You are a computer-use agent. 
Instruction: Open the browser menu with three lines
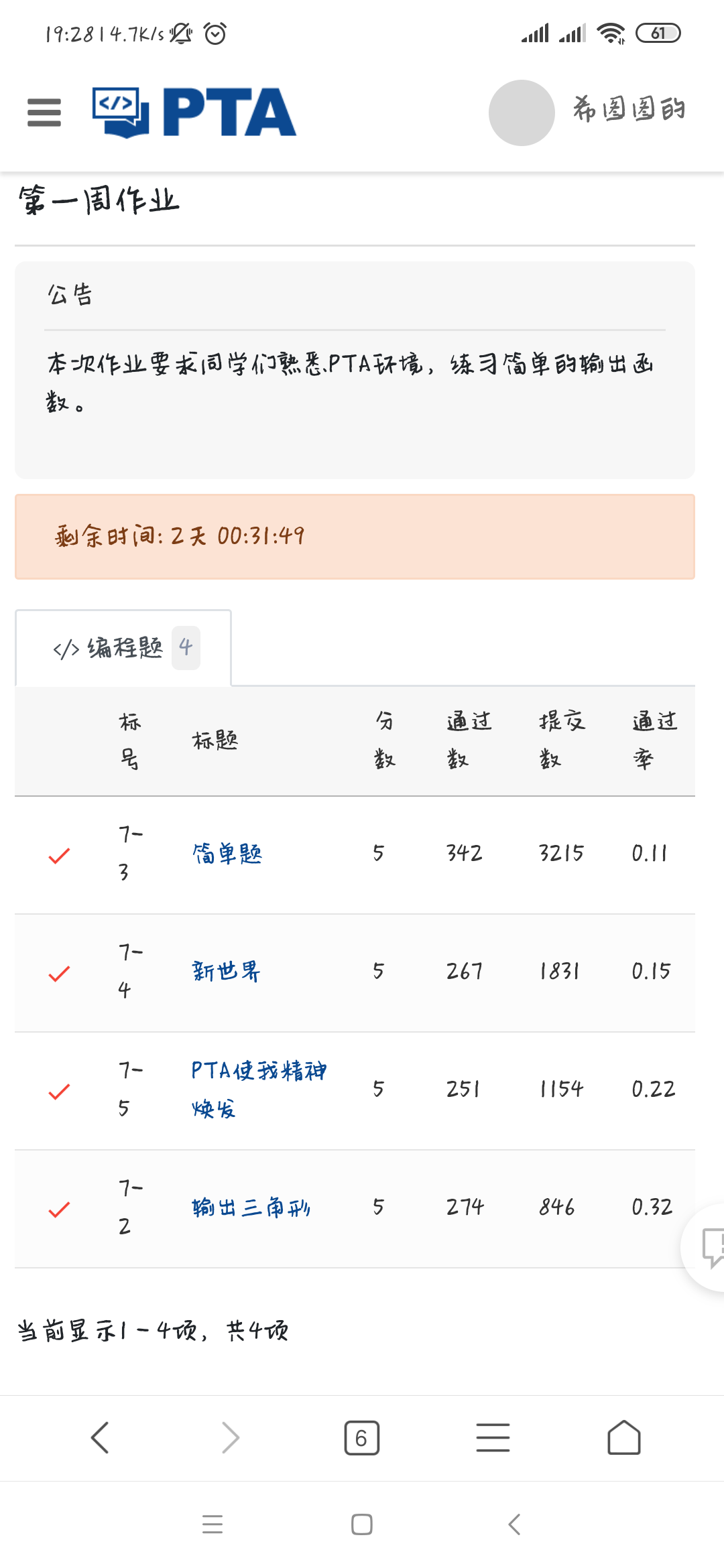(493, 1437)
